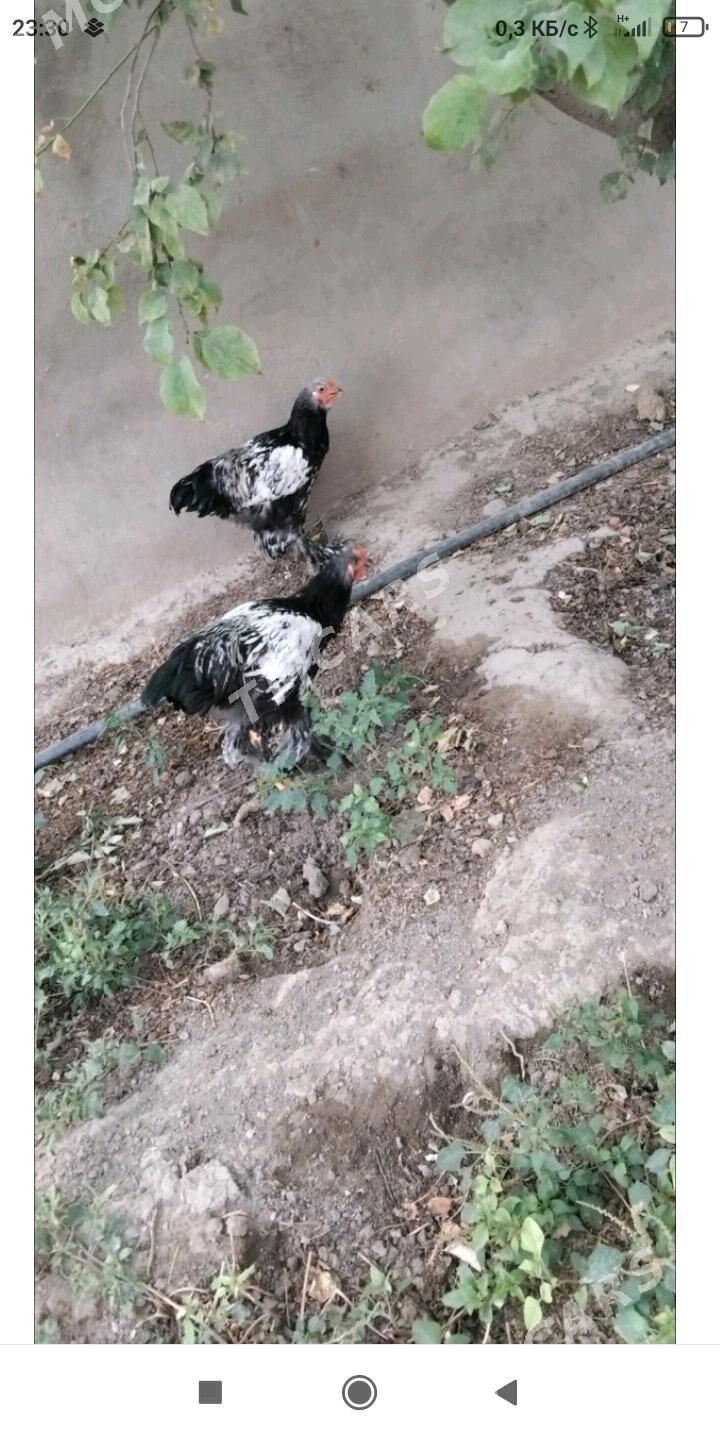Screen dimensions: 720x1440
Task: Go back using the navigation bar
Action: pyautogui.click(x=507, y=1392)
